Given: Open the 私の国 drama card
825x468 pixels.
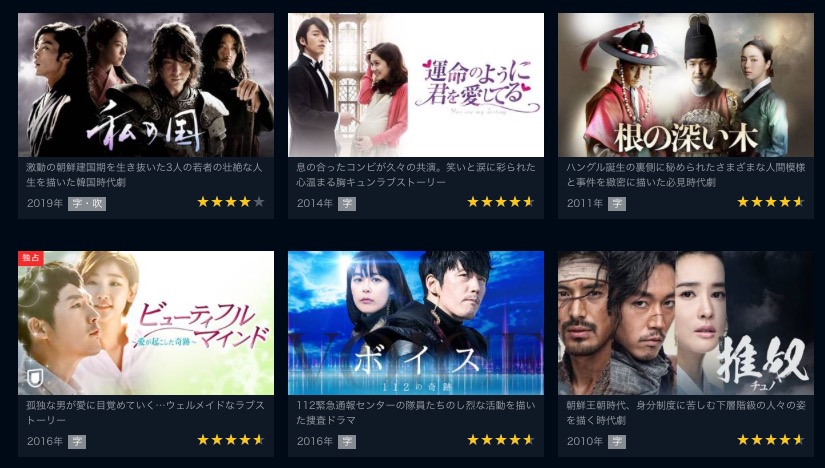Looking at the screenshot, I should (x=146, y=85).
